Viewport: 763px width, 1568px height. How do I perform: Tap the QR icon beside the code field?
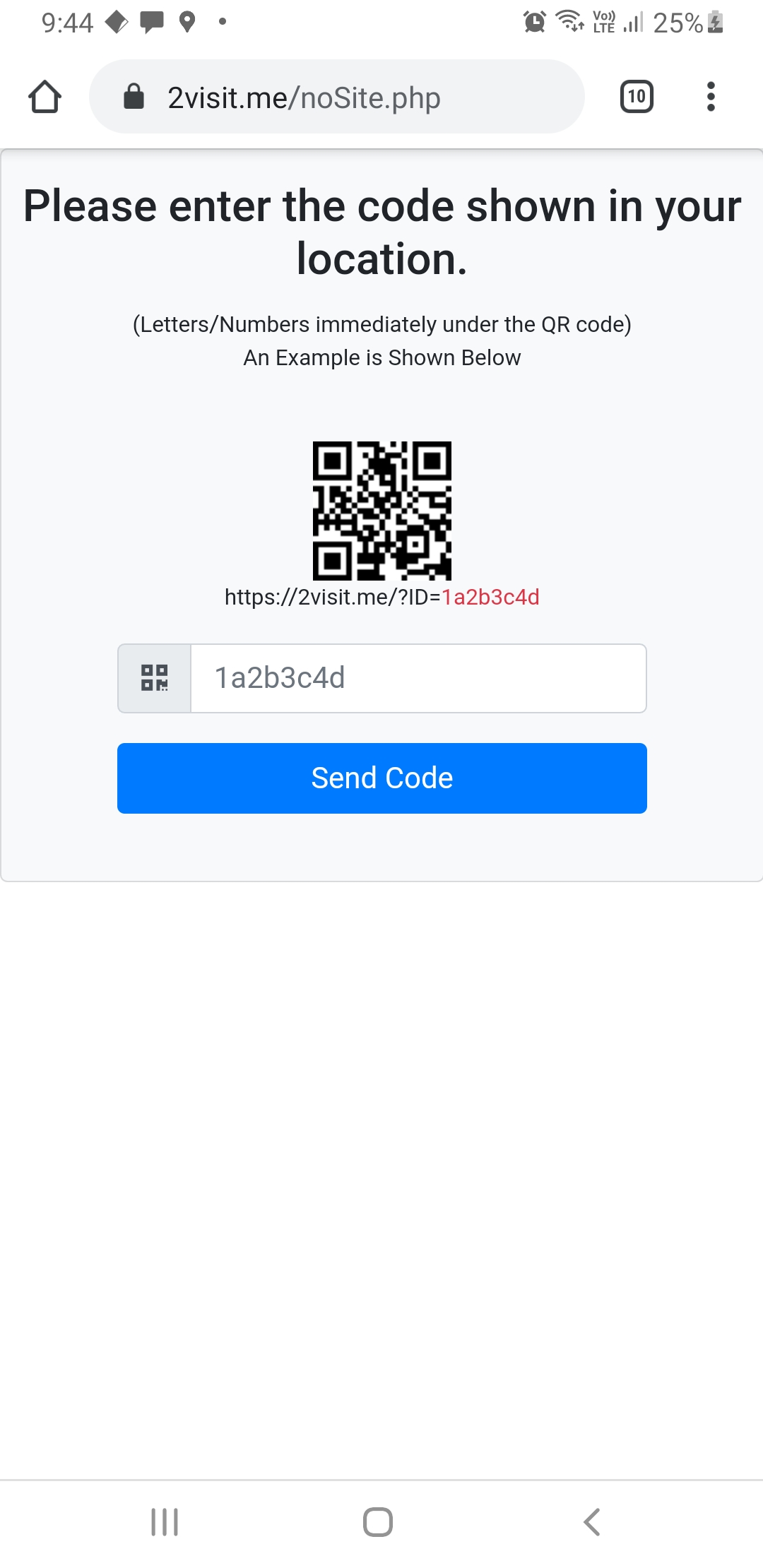click(x=155, y=678)
